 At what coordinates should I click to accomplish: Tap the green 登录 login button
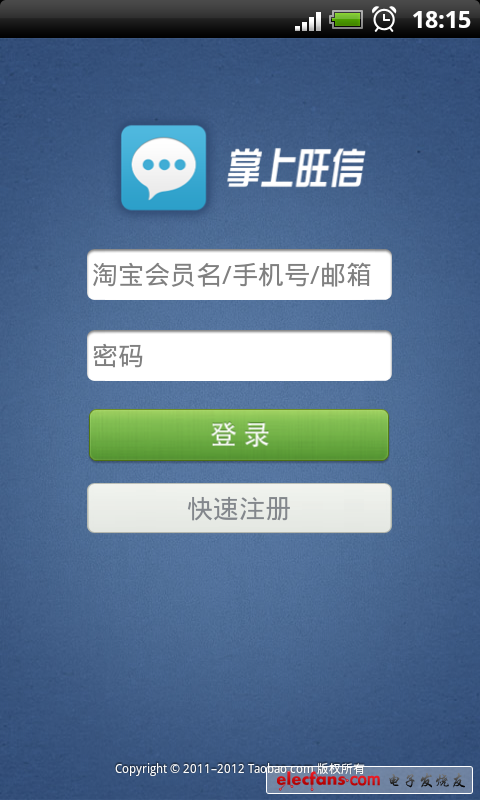pos(239,435)
